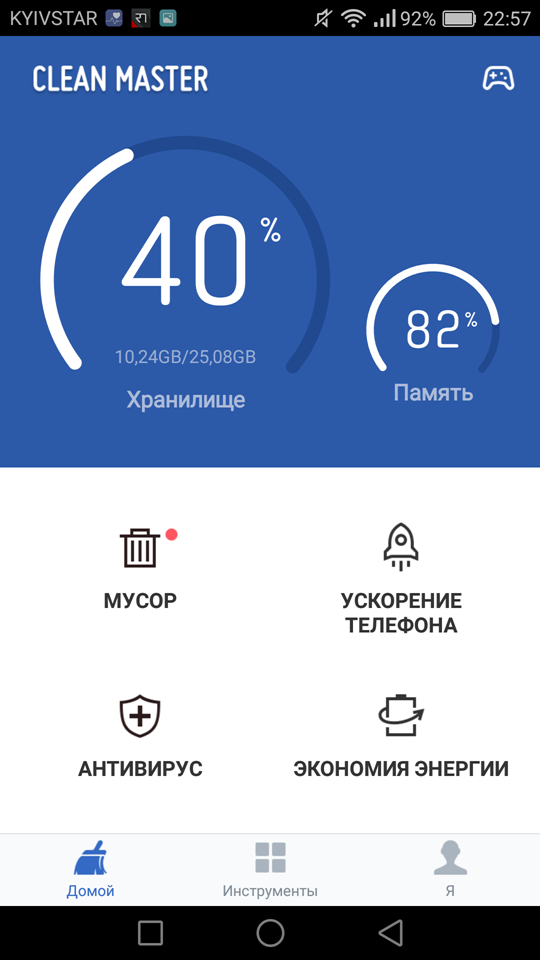Open the Память memory gauge
540x960 pixels.
coord(433,334)
